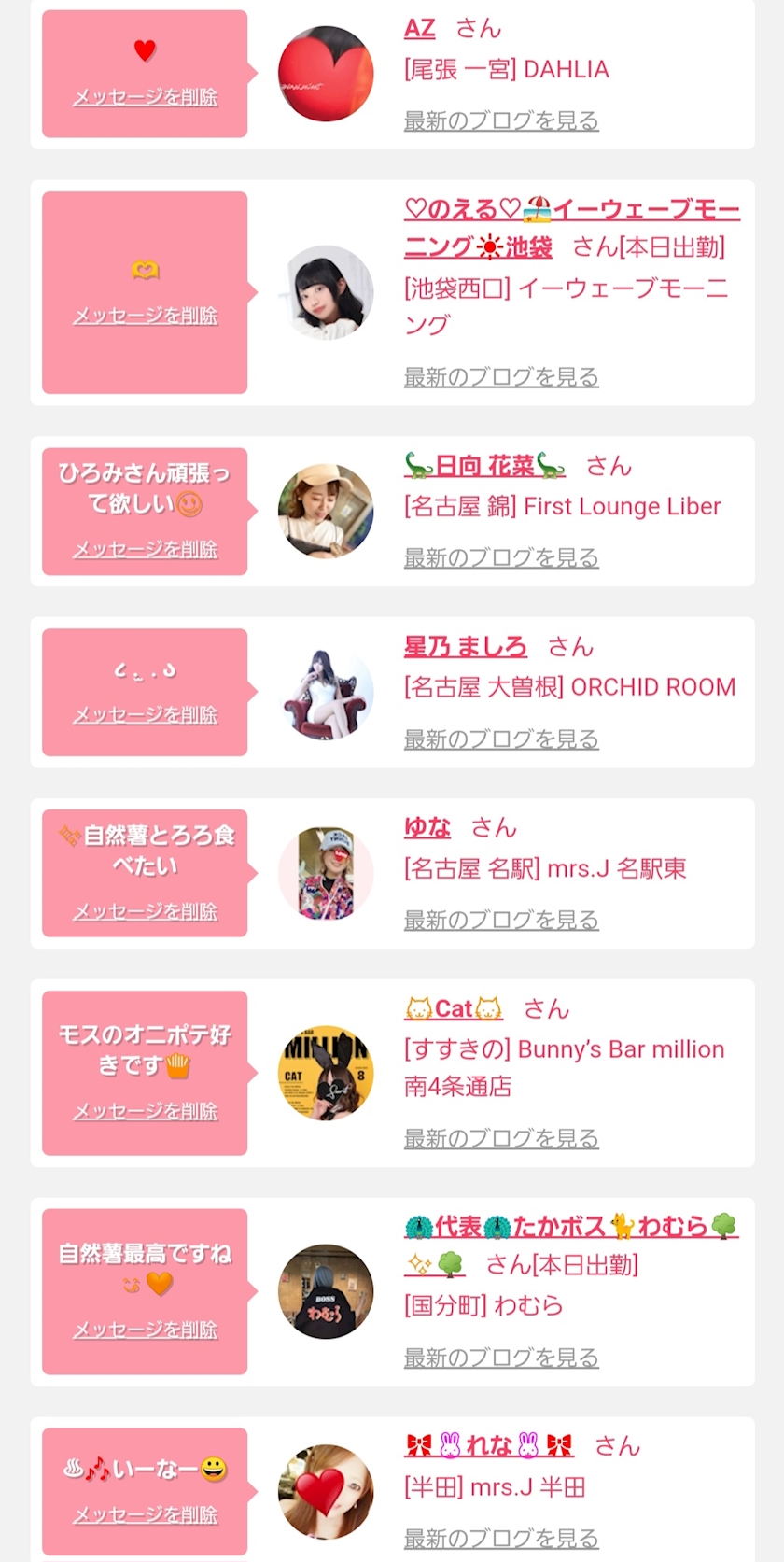View latest blog of AZ
This screenshot has height=1562, width=784.
pos(500,120)
